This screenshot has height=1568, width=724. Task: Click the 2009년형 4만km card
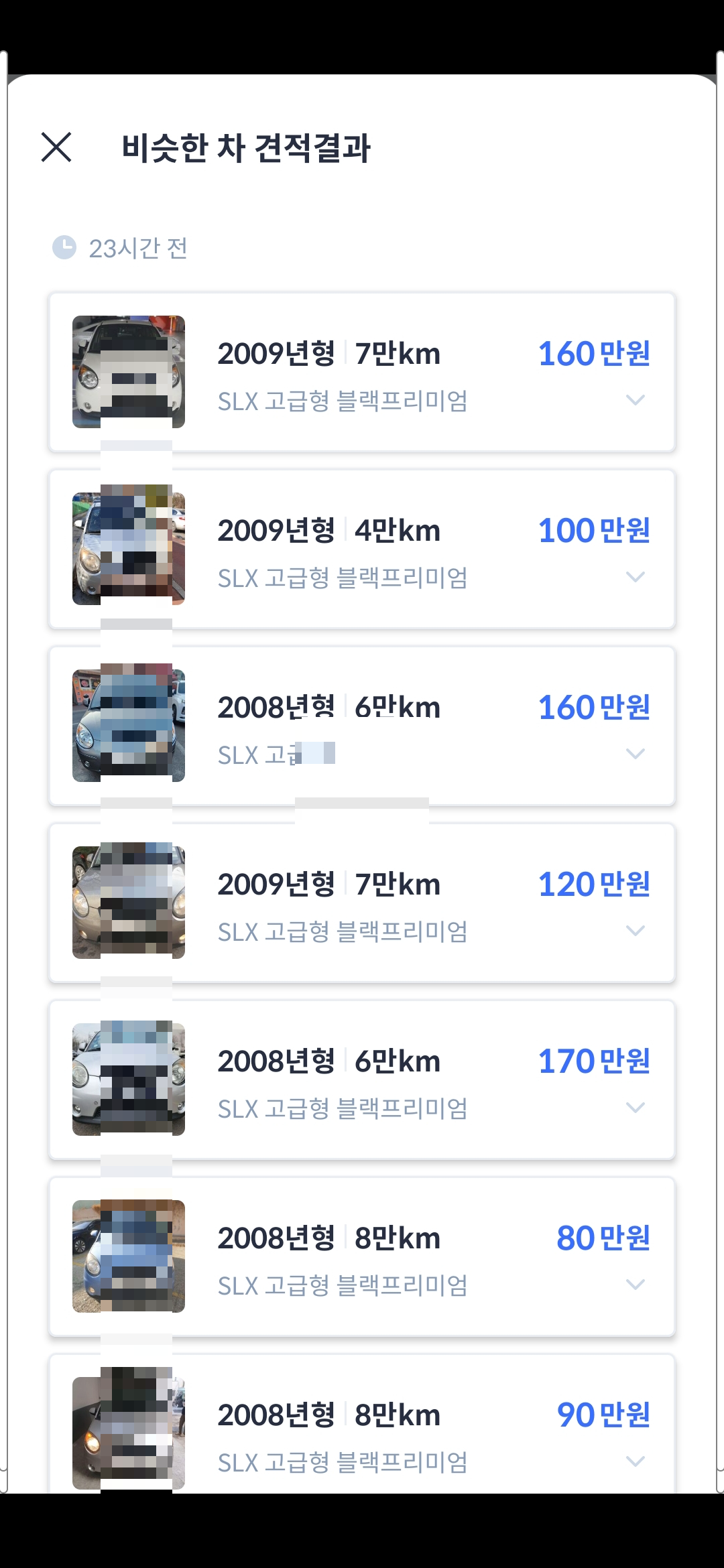pos(362,547)
